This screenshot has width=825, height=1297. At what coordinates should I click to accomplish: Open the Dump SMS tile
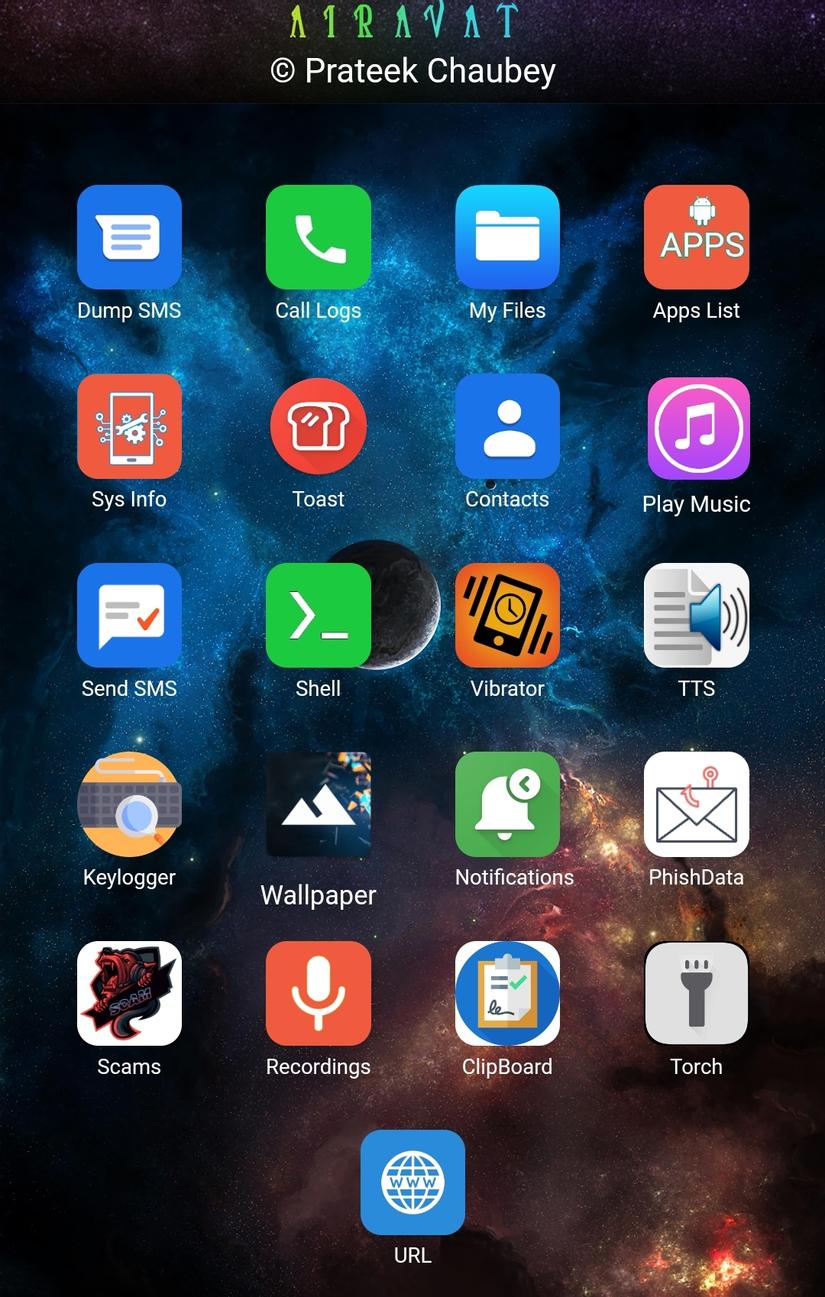tap(129, 237)
